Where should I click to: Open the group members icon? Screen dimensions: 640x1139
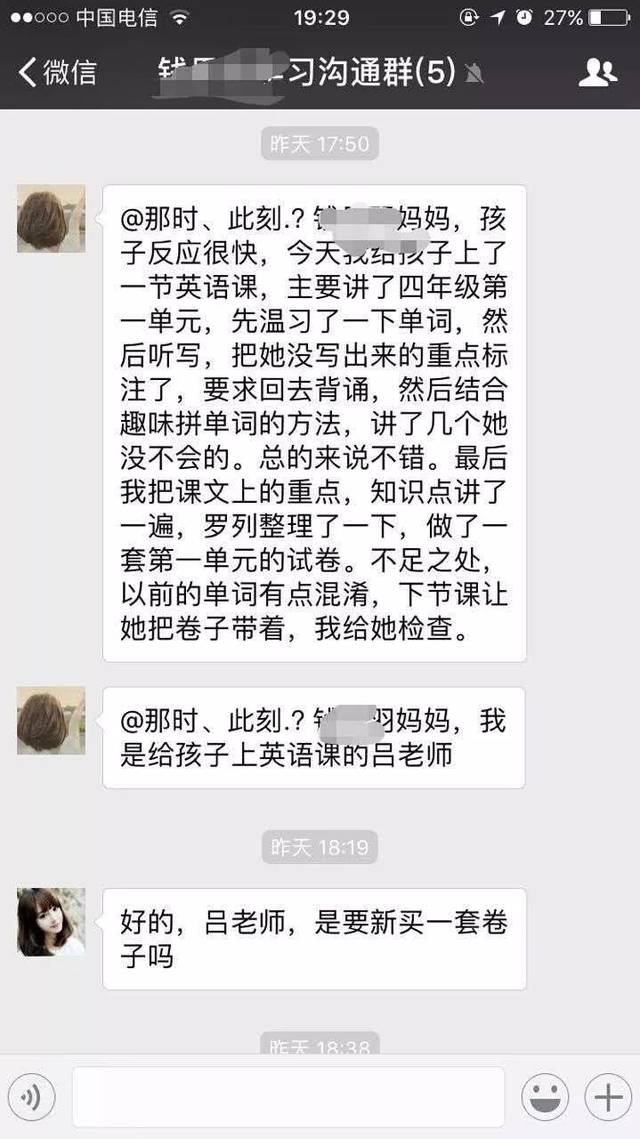[x=598, y=72]
